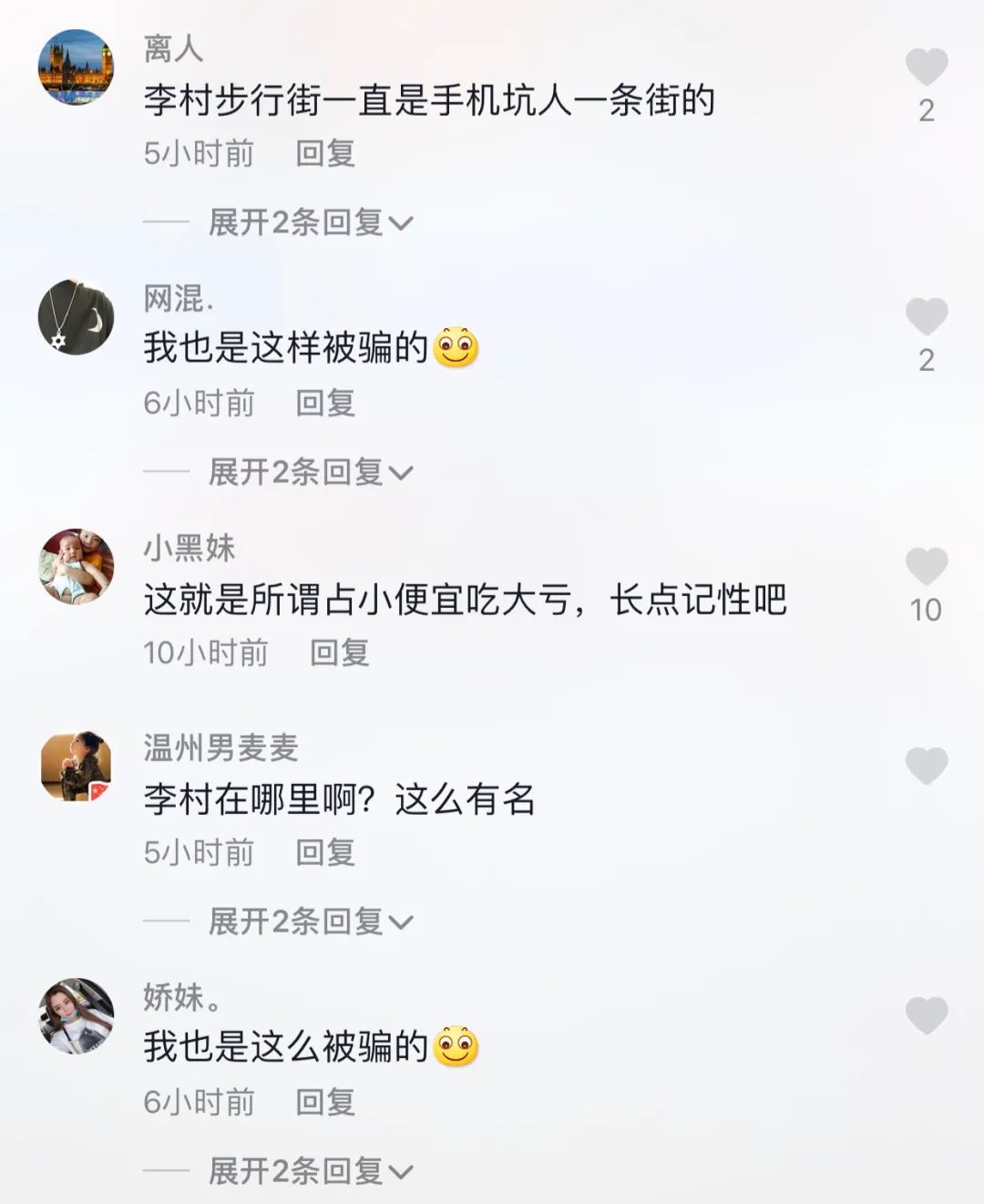Screen dimensions: 984x1204
Task: Reply to 娇妹。's comment
Action: pyautogui.click(x=325, y=1102)
